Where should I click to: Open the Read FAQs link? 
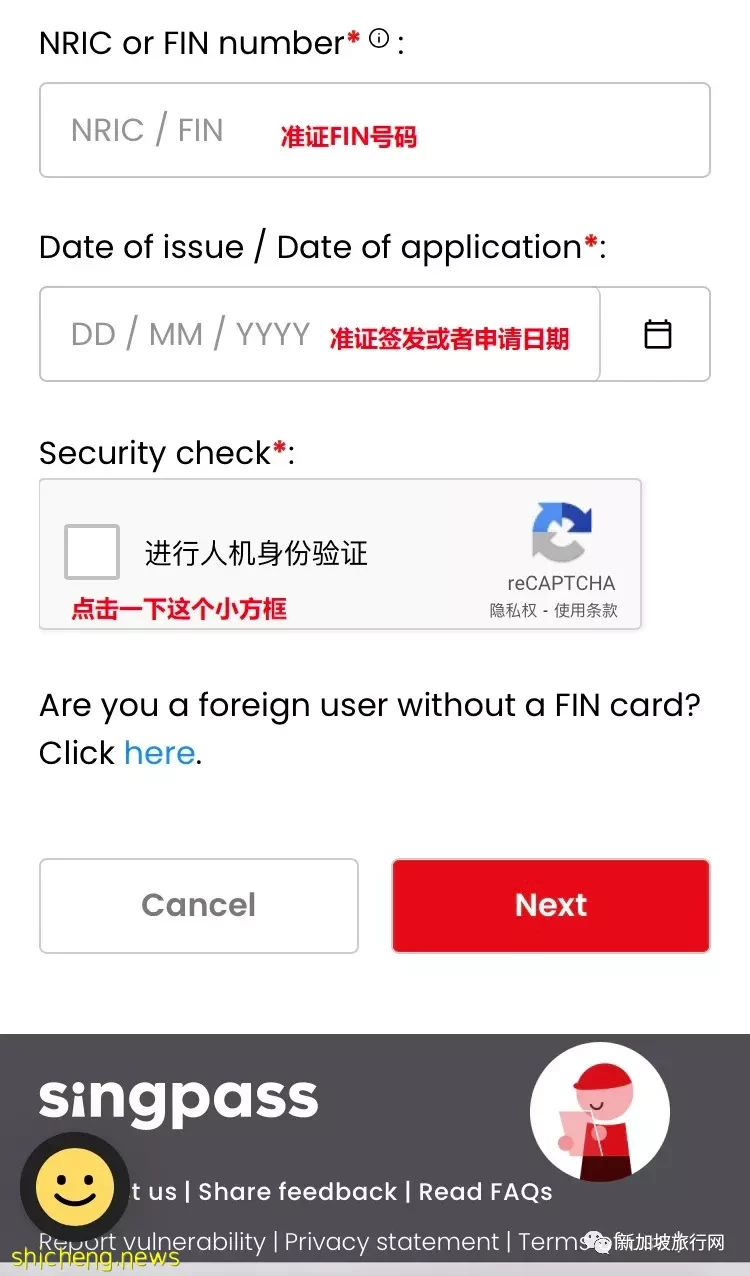click(x=485, y=1192)
